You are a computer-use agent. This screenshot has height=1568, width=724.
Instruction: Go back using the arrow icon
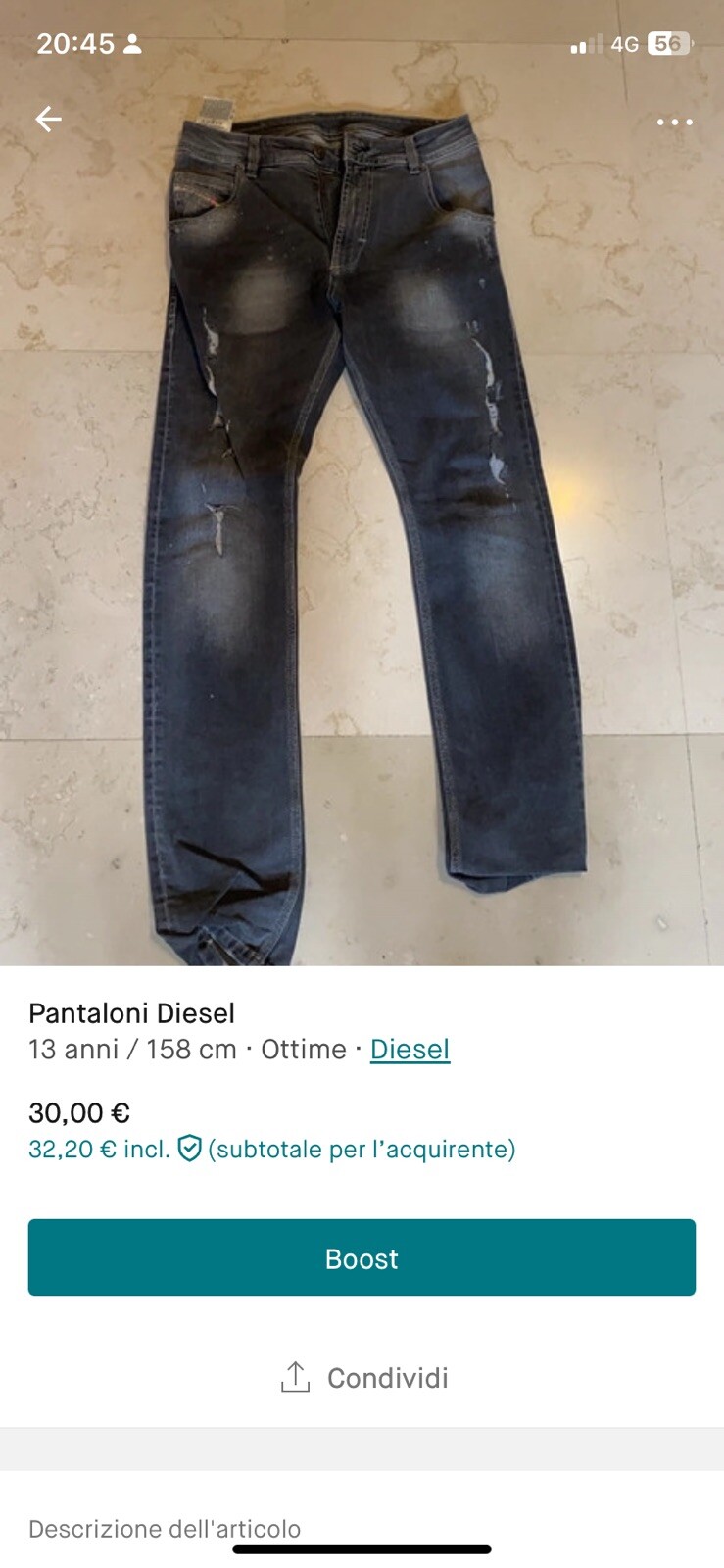tap(48, 120)
